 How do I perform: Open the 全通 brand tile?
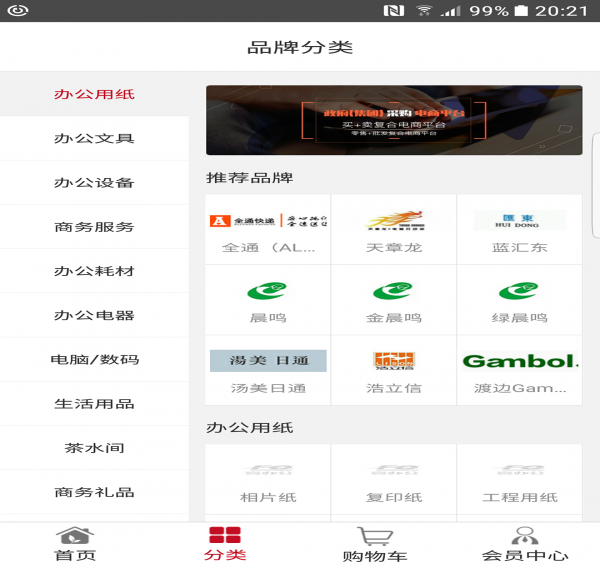pos(267,230)
